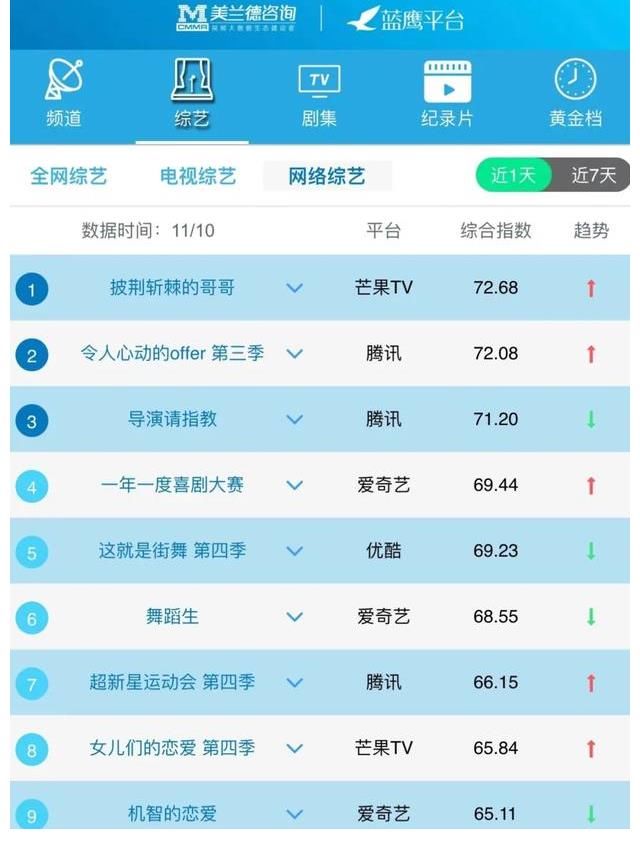The width and height of the screenshot is (640, 849).
Task: Go to the 纪录片 tab
Action: [447, 94]
